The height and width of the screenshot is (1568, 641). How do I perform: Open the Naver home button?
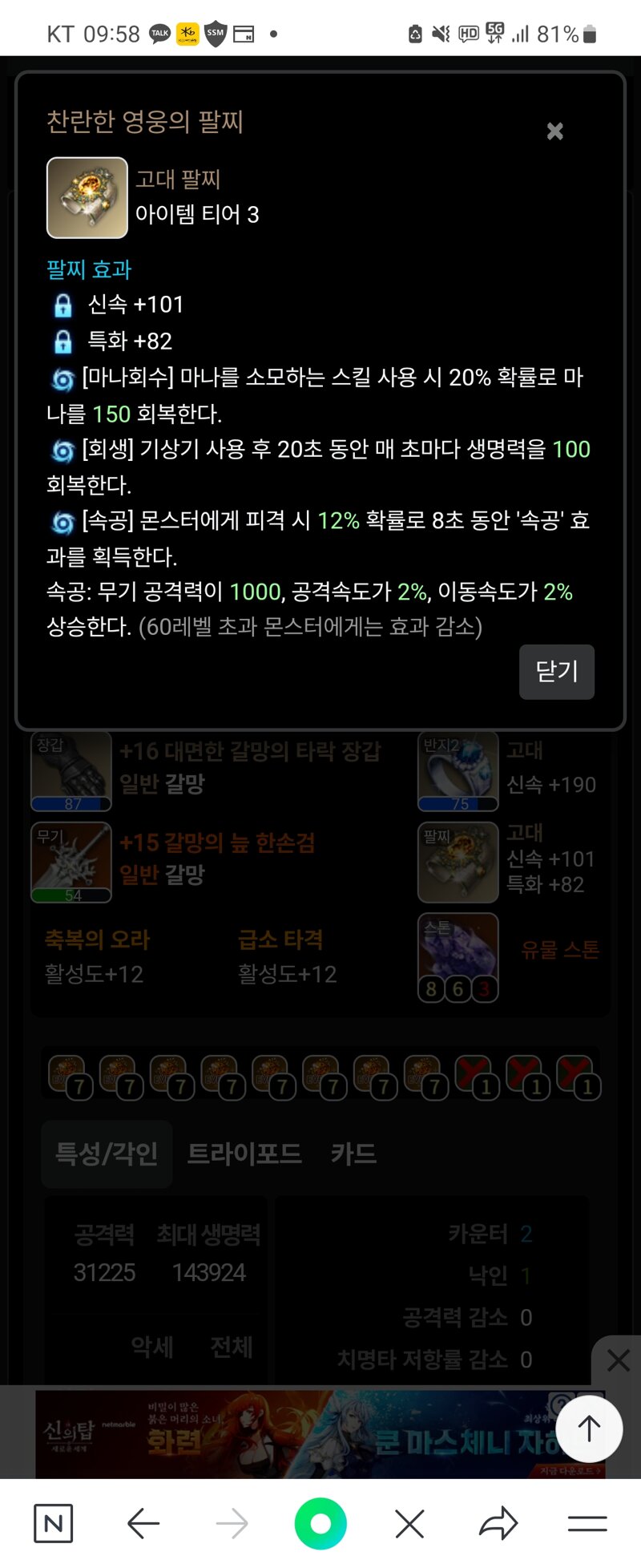[54, 1523]
